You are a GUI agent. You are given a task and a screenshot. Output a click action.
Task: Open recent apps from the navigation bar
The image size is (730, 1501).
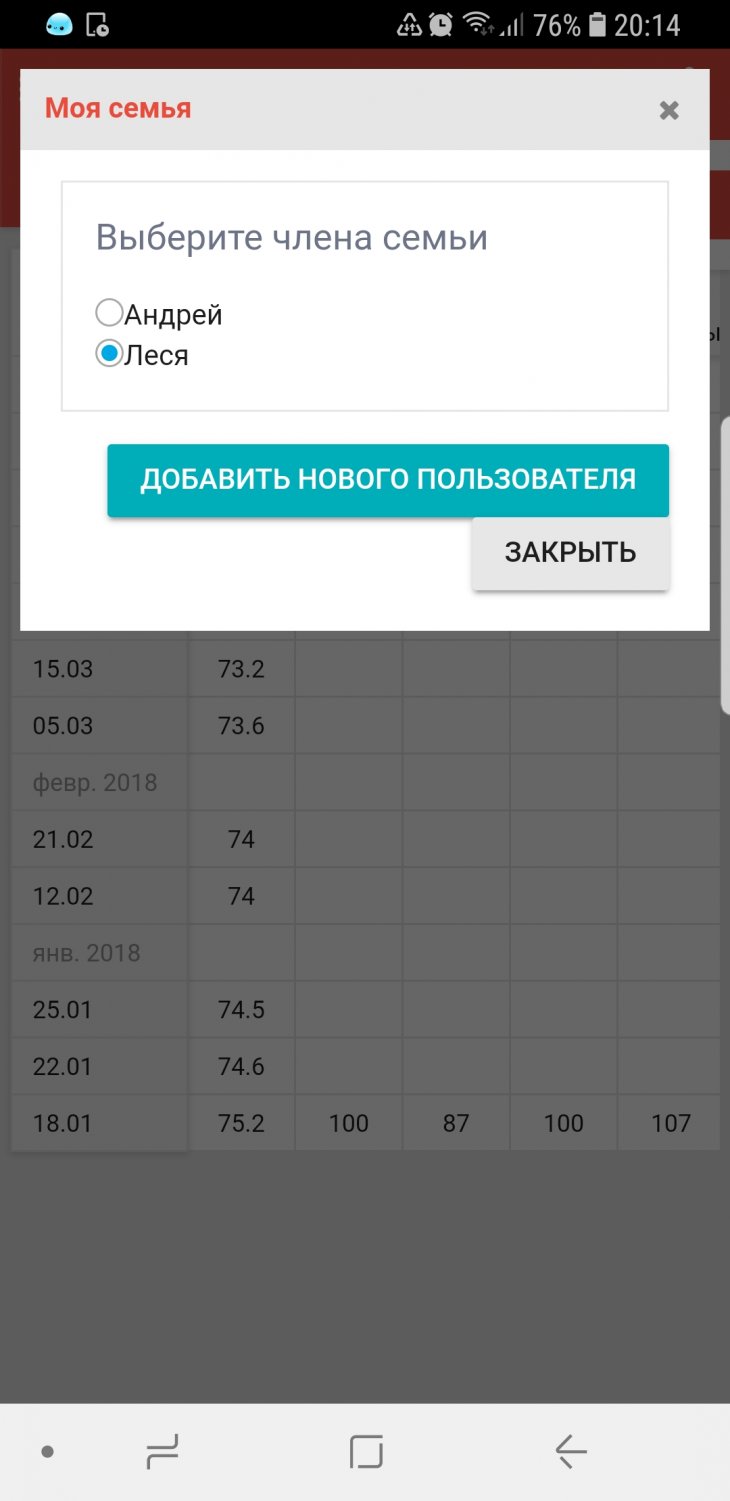tap(162, 1451)
